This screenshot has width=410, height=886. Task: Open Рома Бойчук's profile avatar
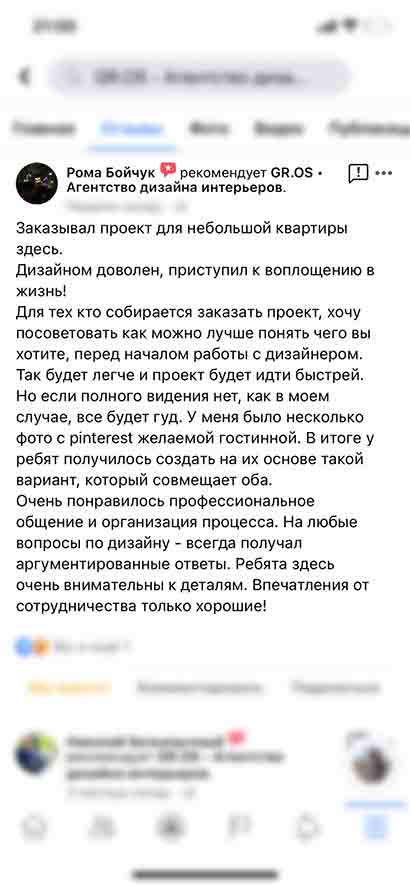[x=37, y=183]
